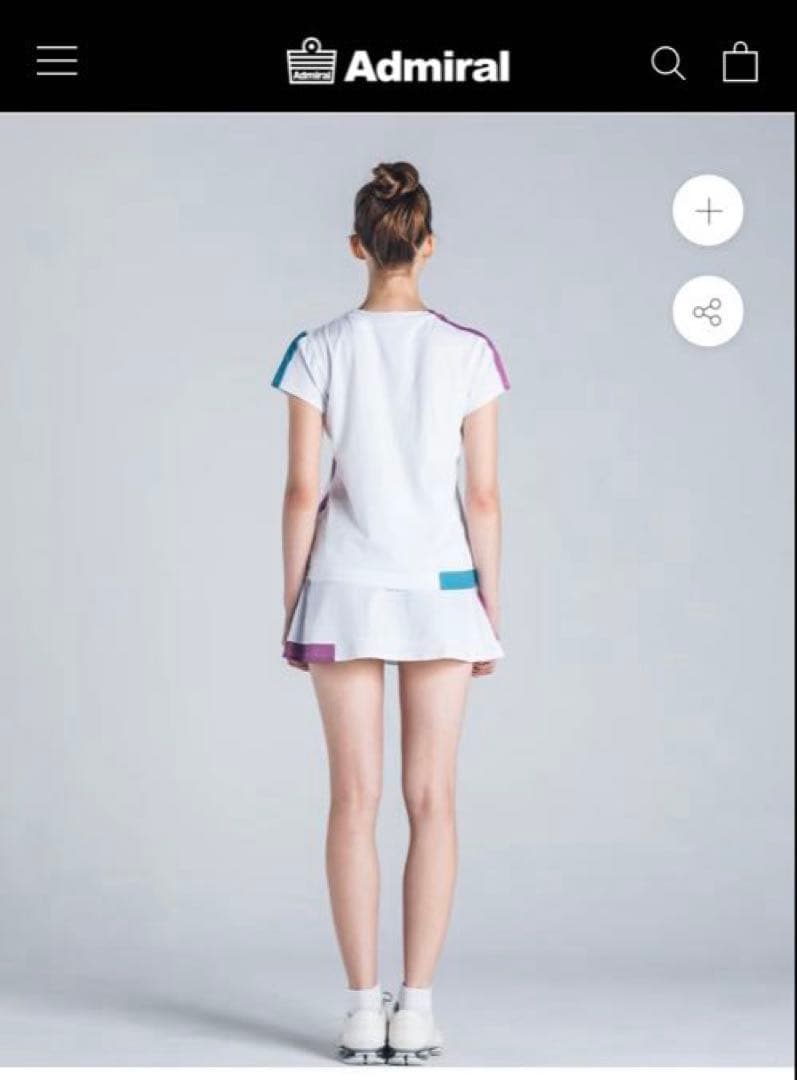Share this product
Screen dimensions: 797x1080
[x=708, y=312]
